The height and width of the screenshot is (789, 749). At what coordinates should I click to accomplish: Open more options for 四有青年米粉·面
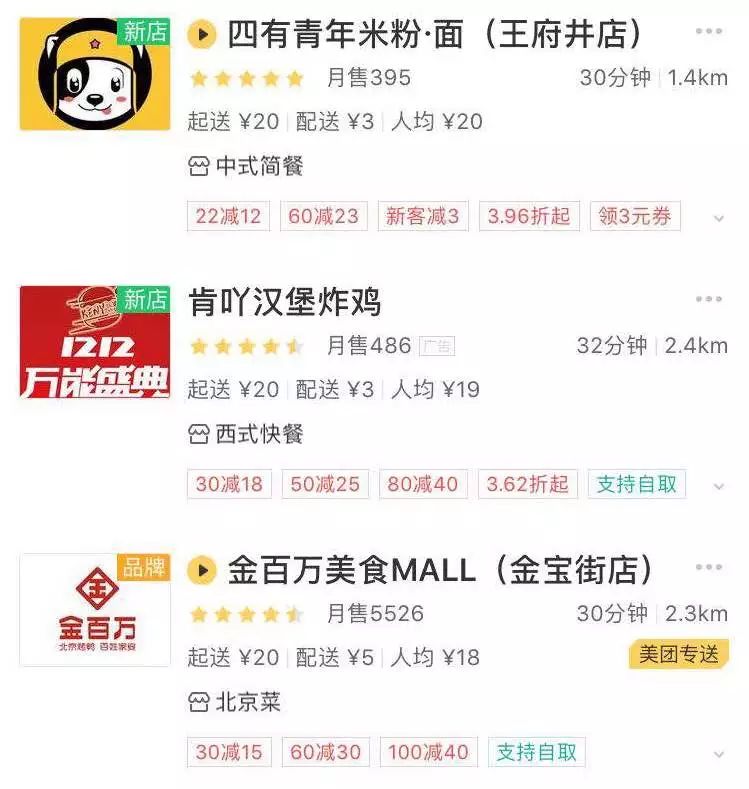coord(708,32)
